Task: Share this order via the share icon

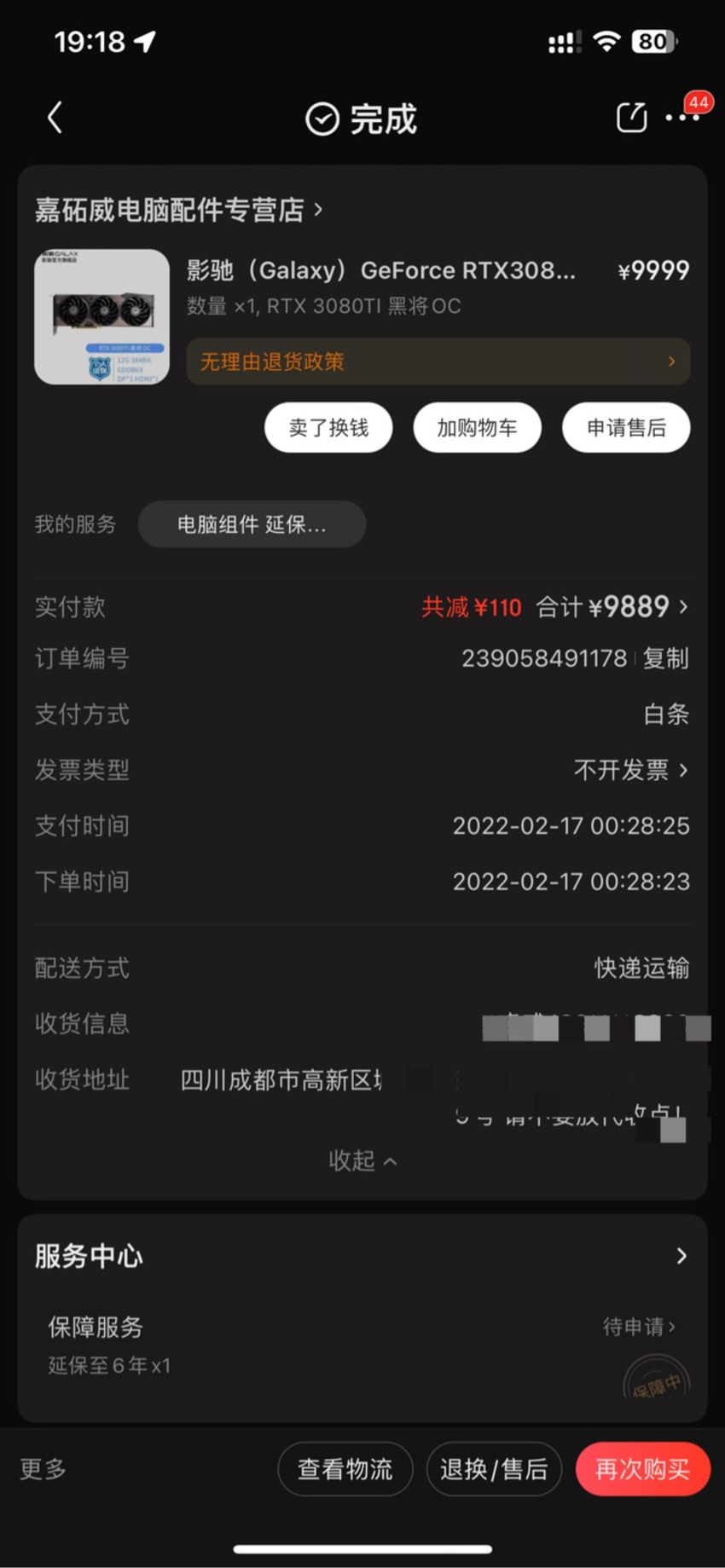Action: pyautogui.click(x=631, y=118)
